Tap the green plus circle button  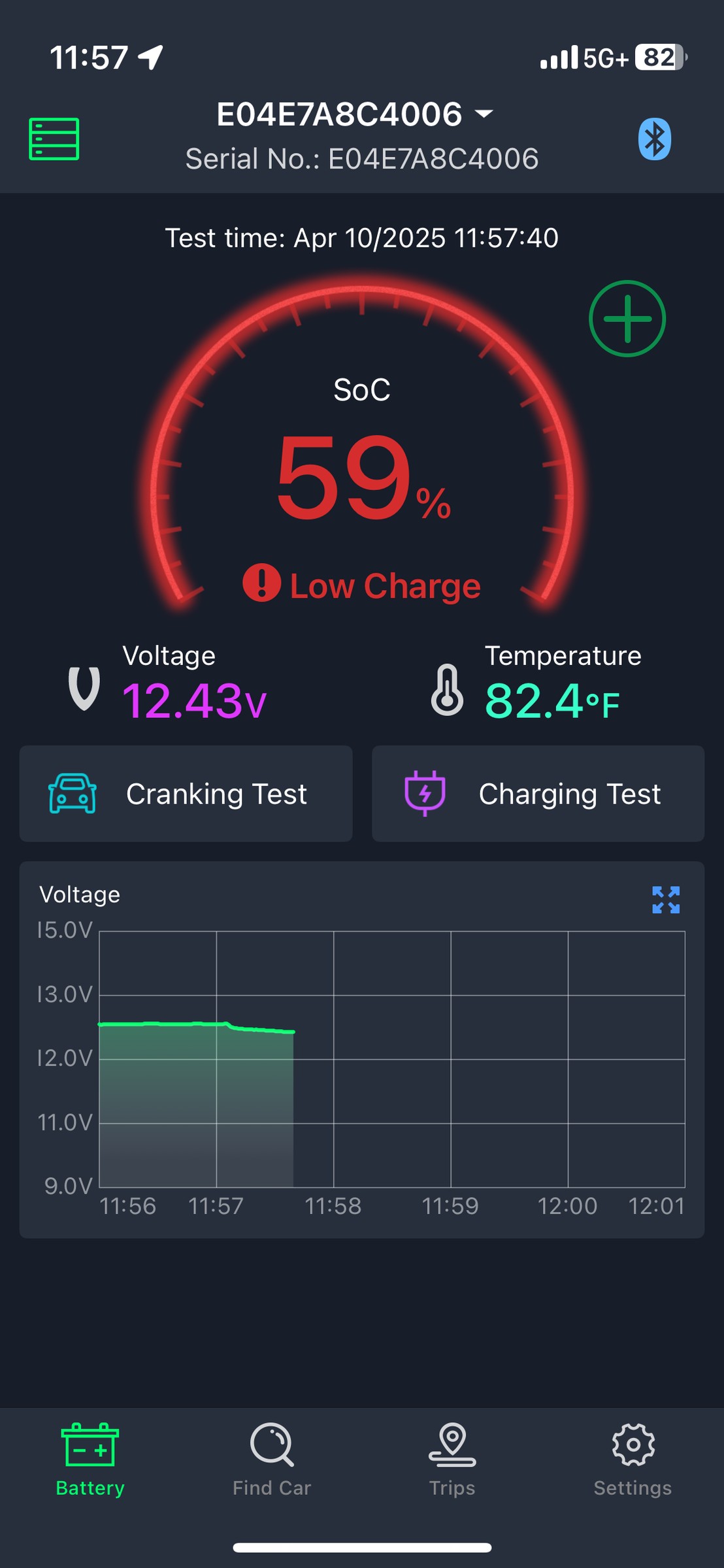627,319
